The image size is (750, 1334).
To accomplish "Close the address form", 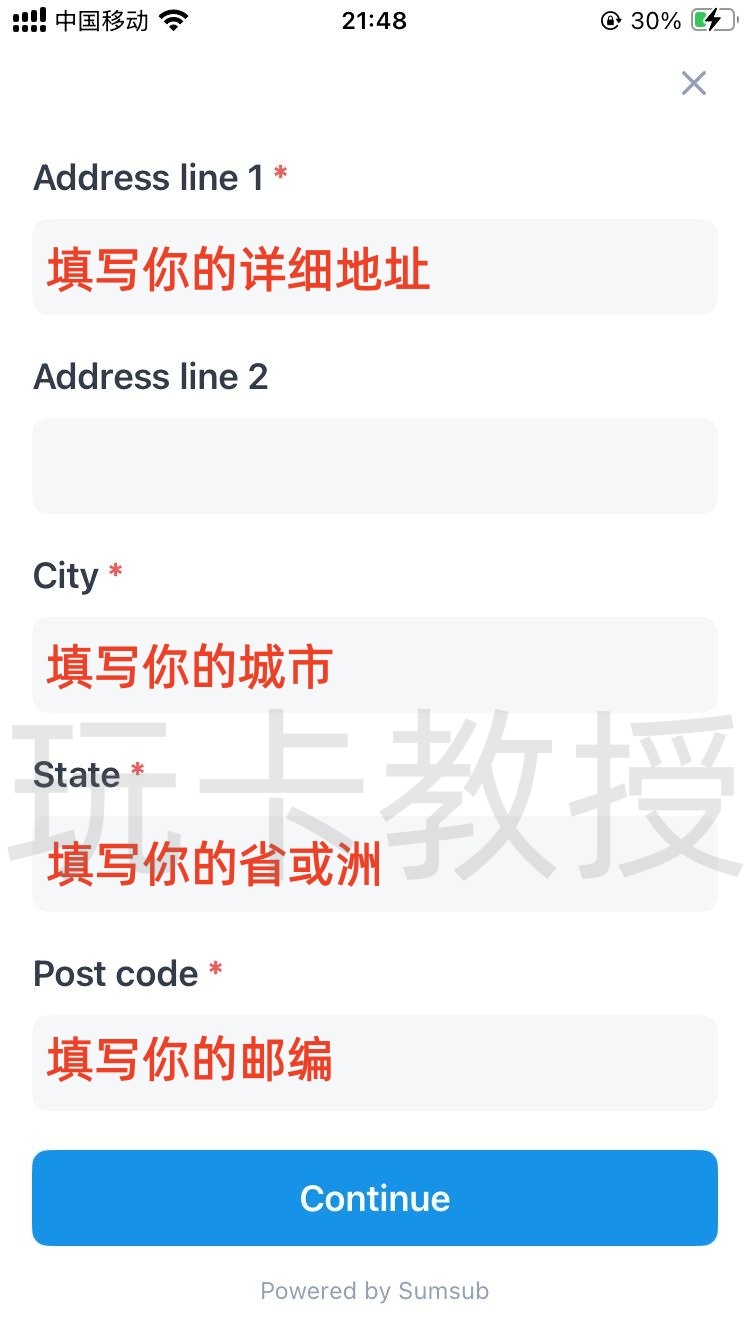I will 693,83.
